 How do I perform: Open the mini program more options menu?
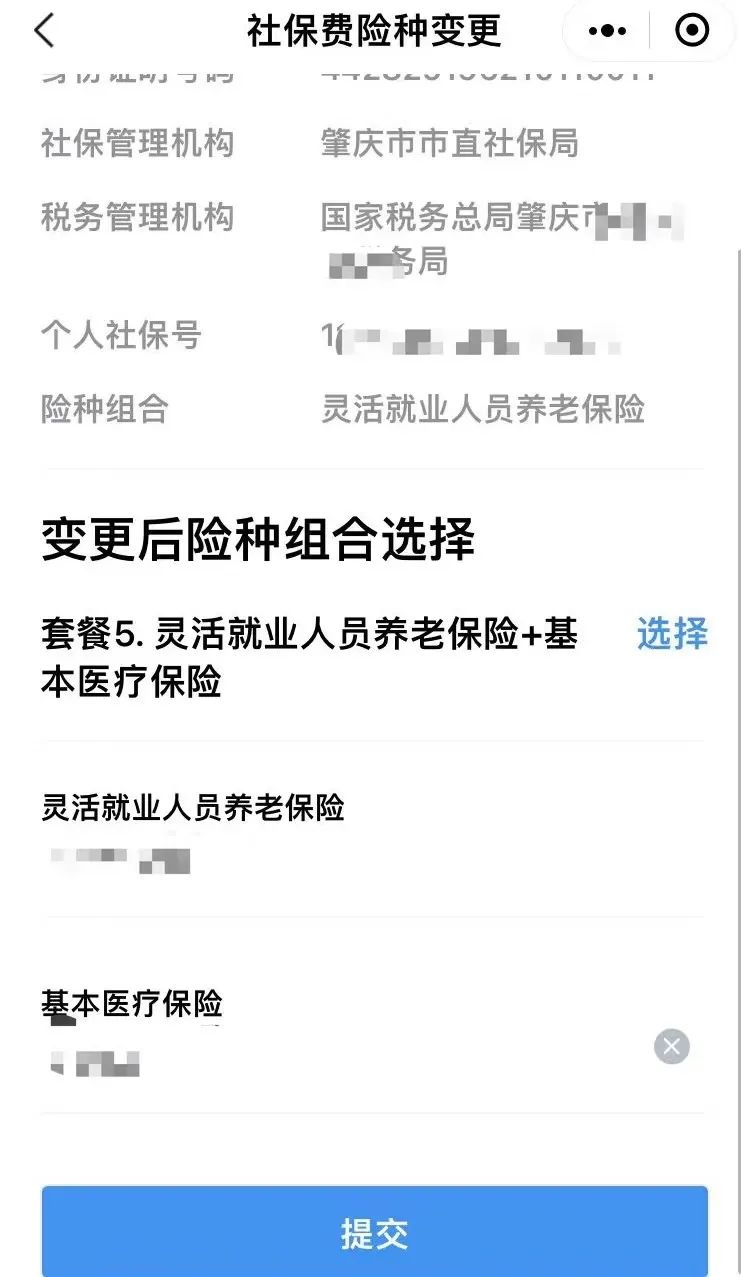point(607,31)
